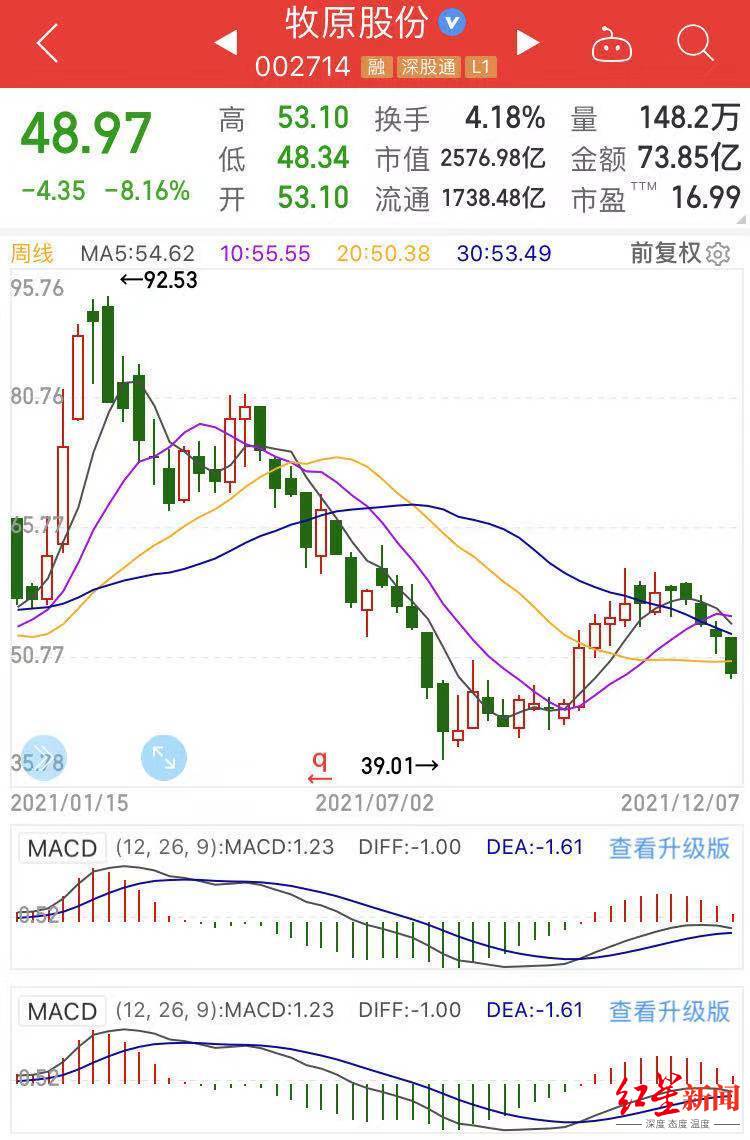Go back using the left chevron
The width and height of the screenshot is (750, 1140).
[44, 44]
